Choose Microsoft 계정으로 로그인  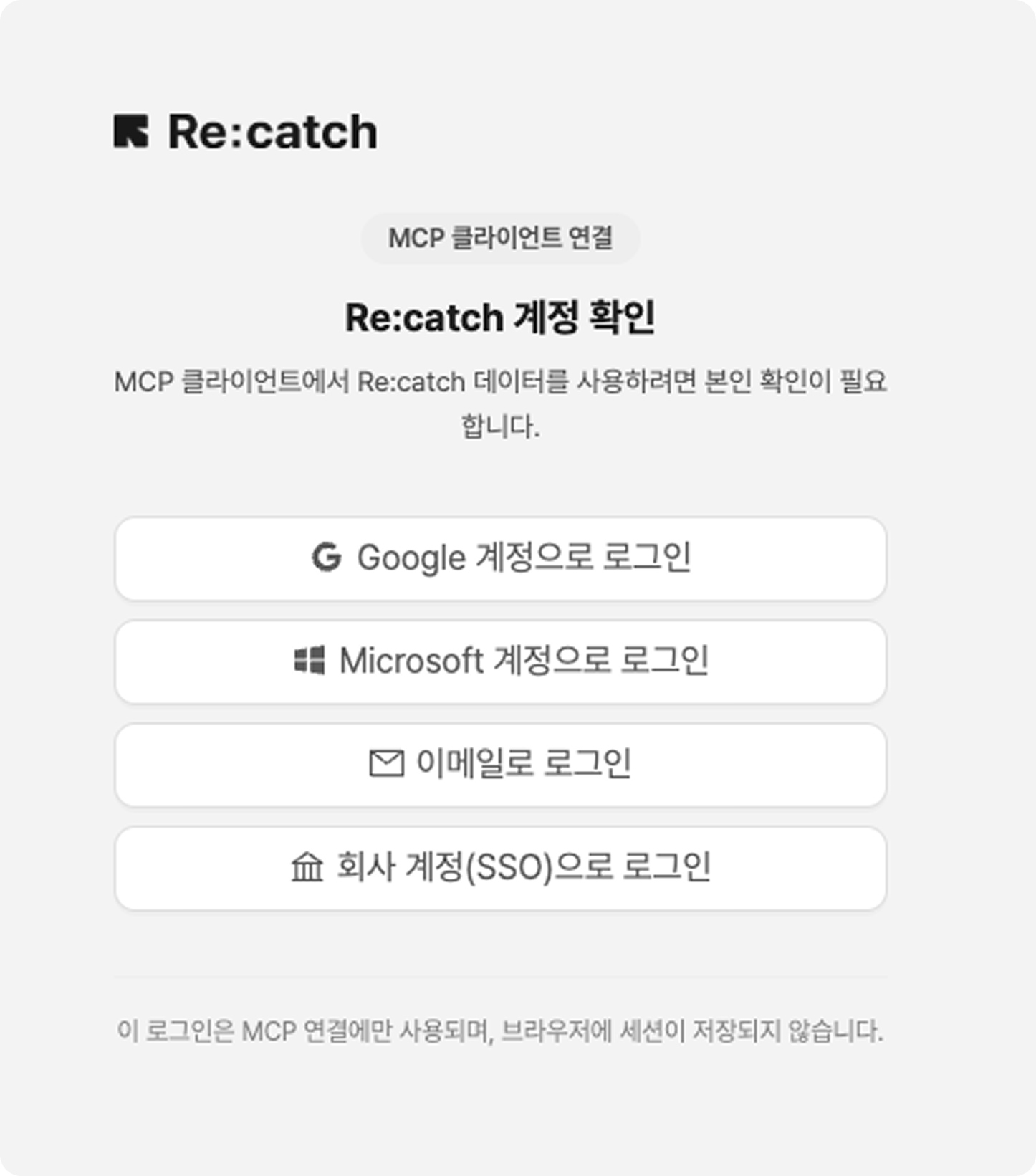tap(500, 661)
